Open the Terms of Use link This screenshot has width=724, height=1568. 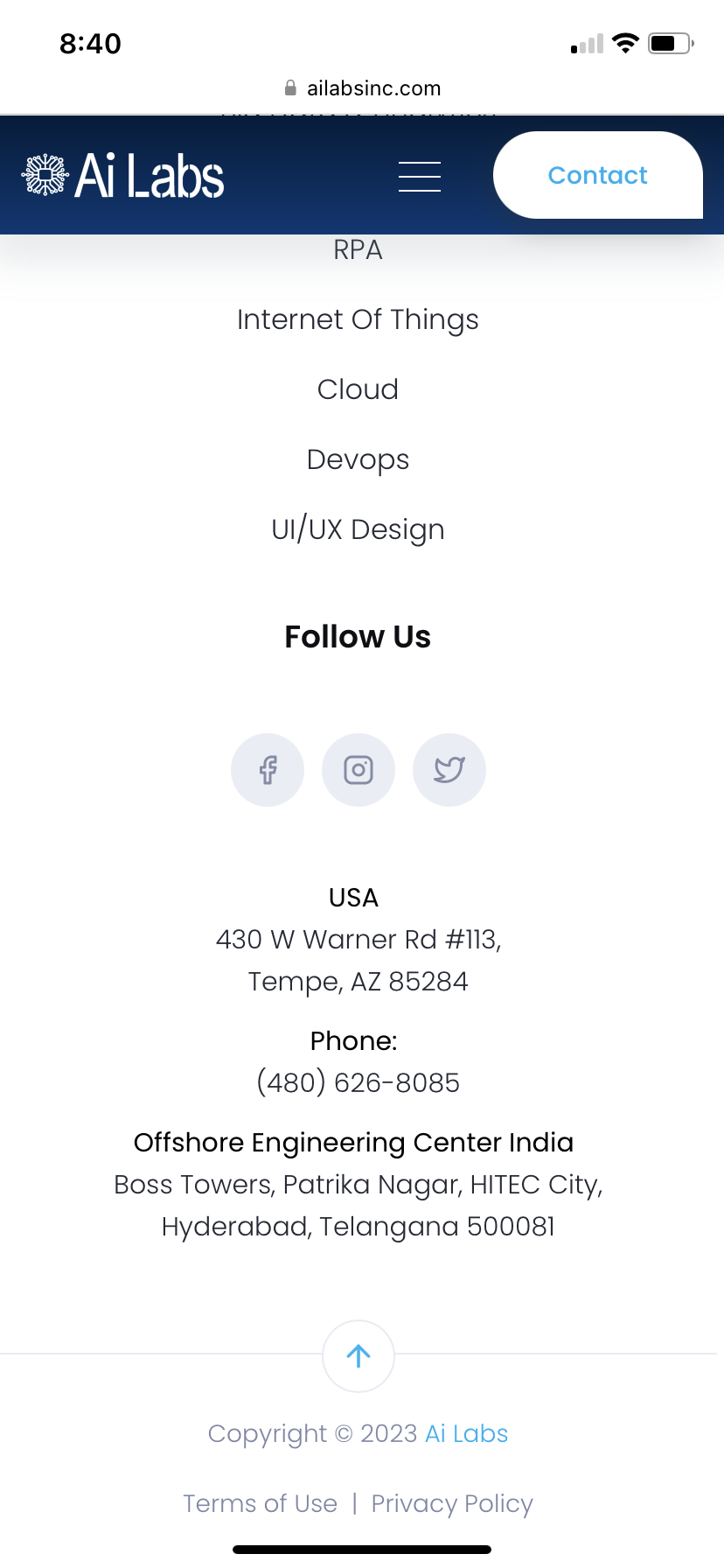pos(260,1503)
